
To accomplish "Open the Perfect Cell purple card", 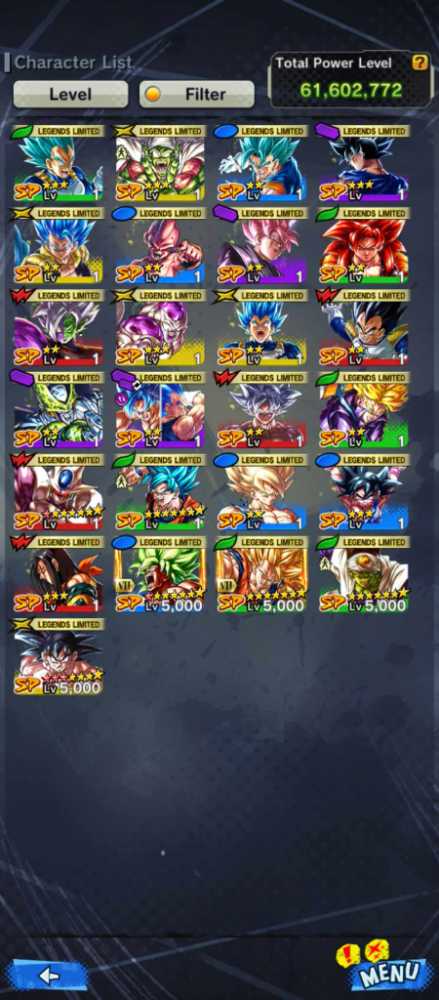I will (58, 410).
